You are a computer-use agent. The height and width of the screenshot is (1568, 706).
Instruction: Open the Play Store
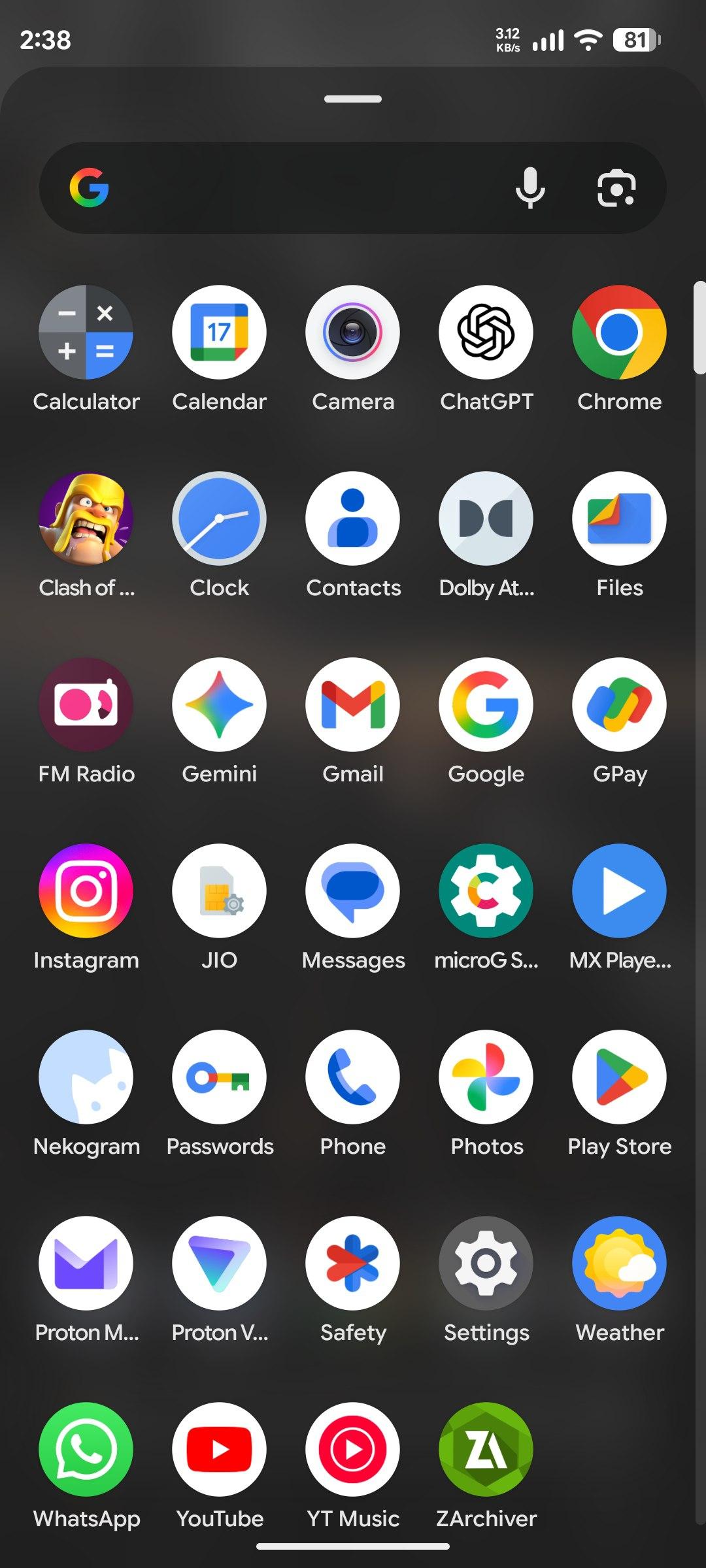(619, 1077)
